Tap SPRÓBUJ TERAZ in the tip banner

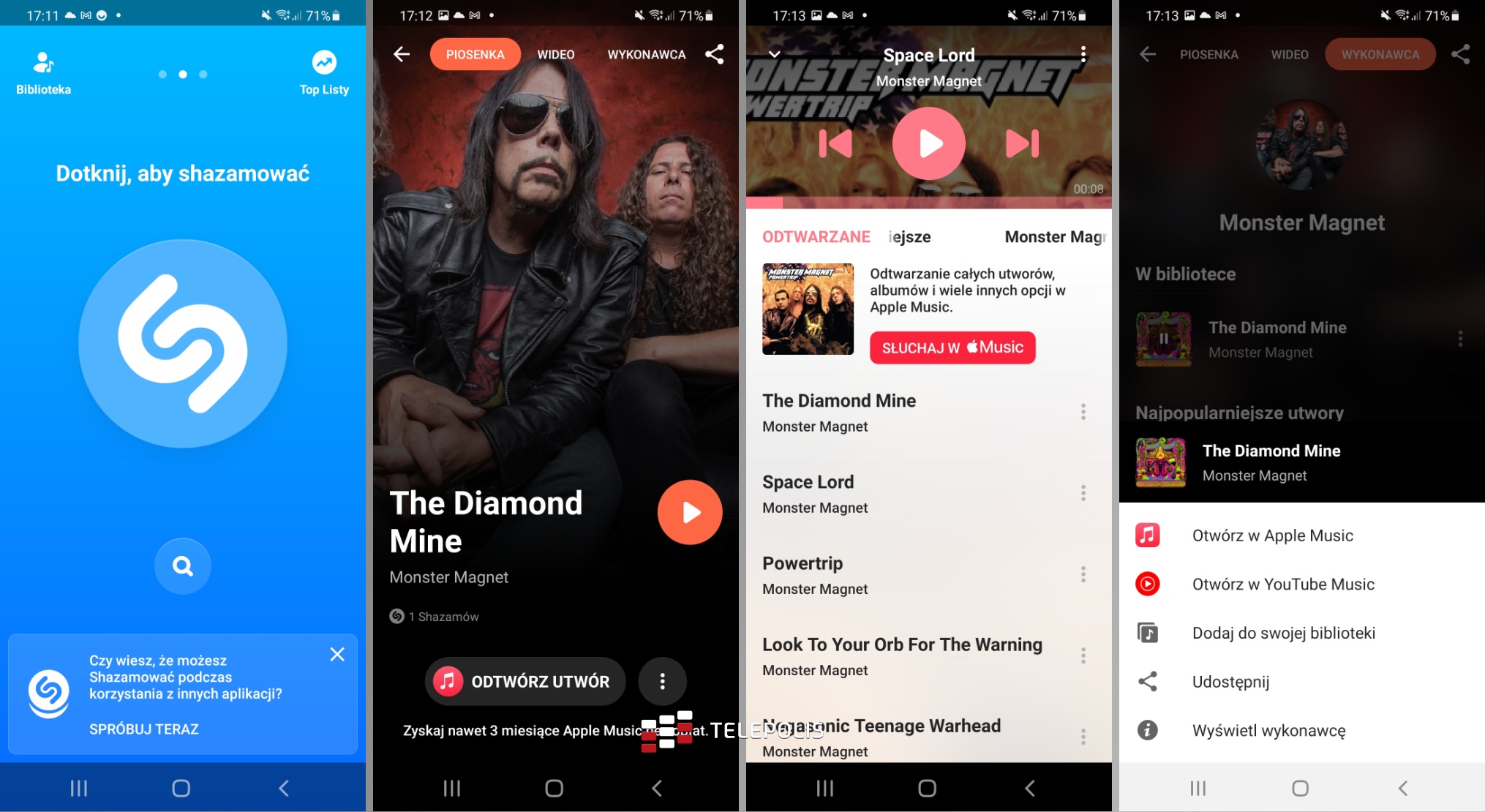(x=144, y=729)
